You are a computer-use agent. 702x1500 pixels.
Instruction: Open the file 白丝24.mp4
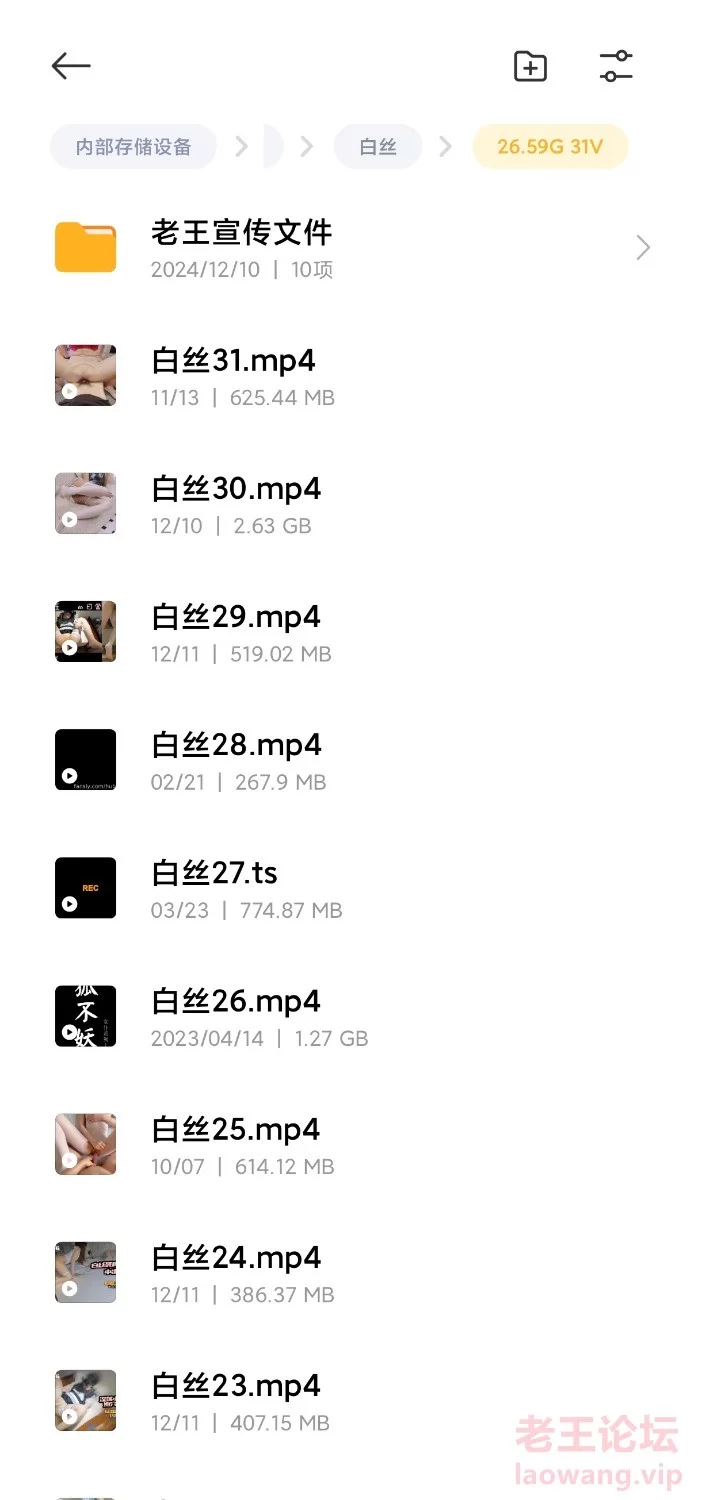pos(351,1272)
